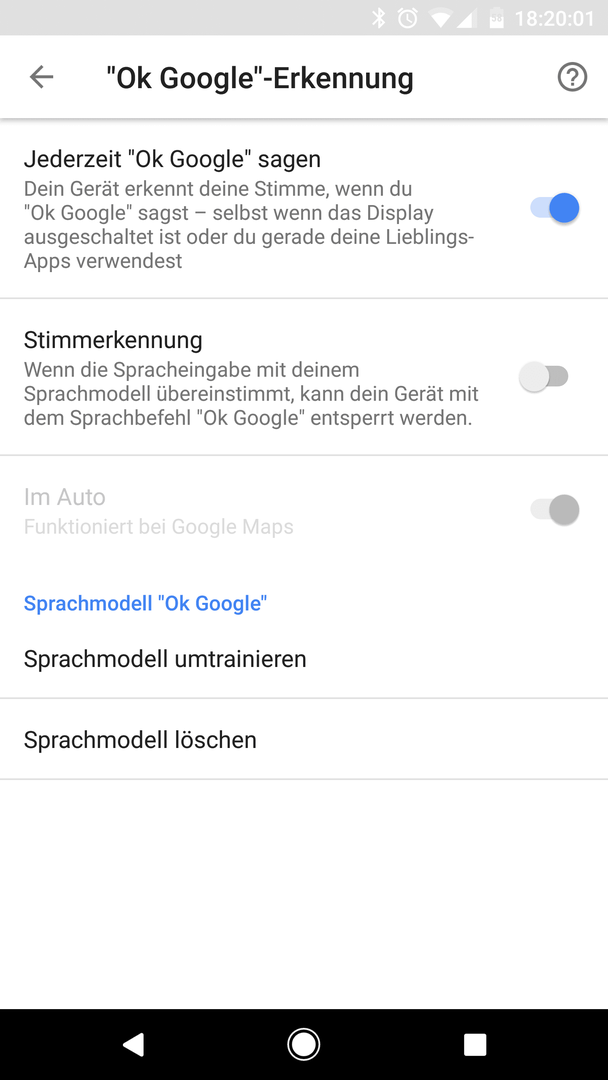Open the help question mark icon

tap(572, 77)
